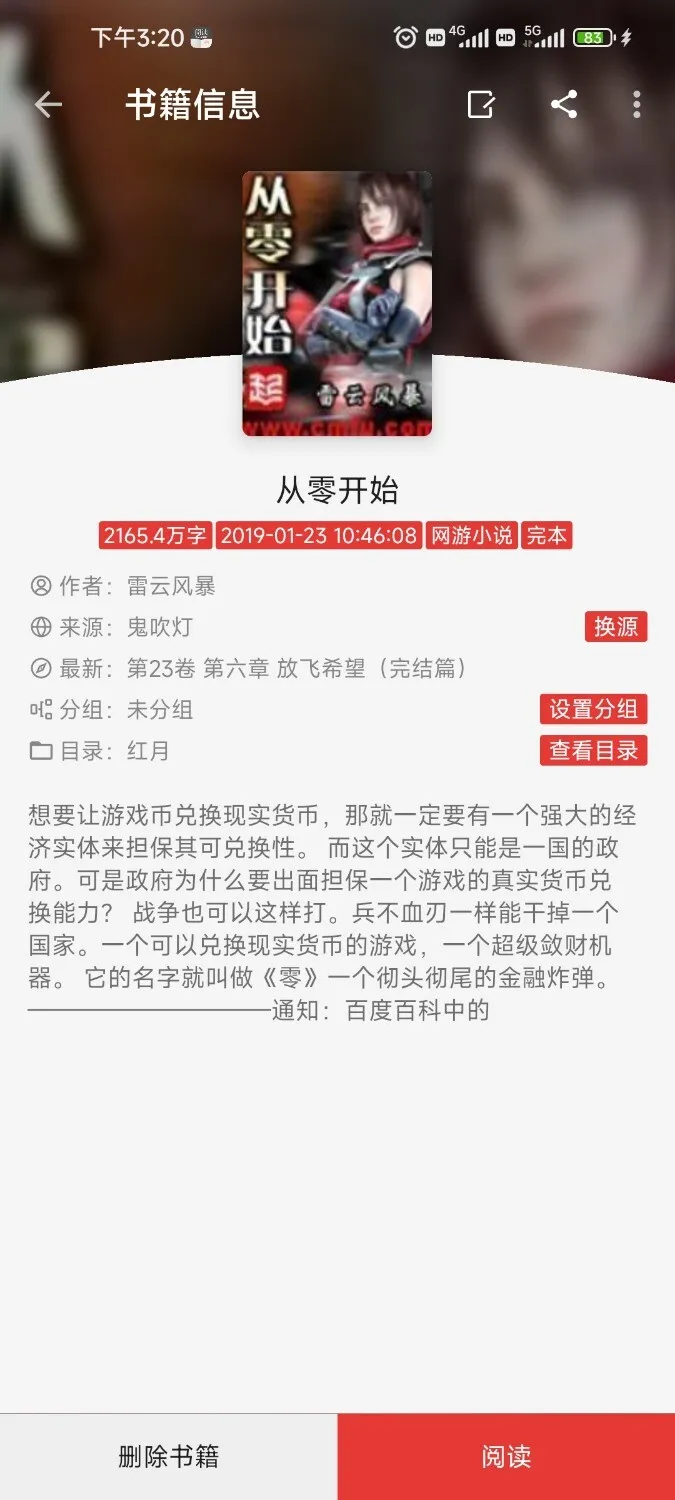Image resolution: width=675 pixels, height=1500 pixels.
Task: Share this book
Action: pos(564,104)
